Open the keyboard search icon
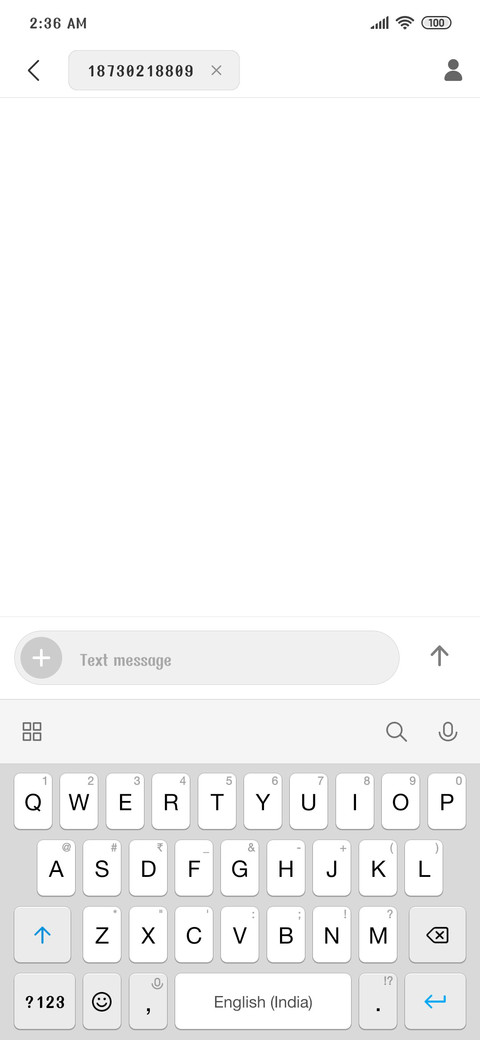This screenshot has width=480, height=1040. click(396, 732)
